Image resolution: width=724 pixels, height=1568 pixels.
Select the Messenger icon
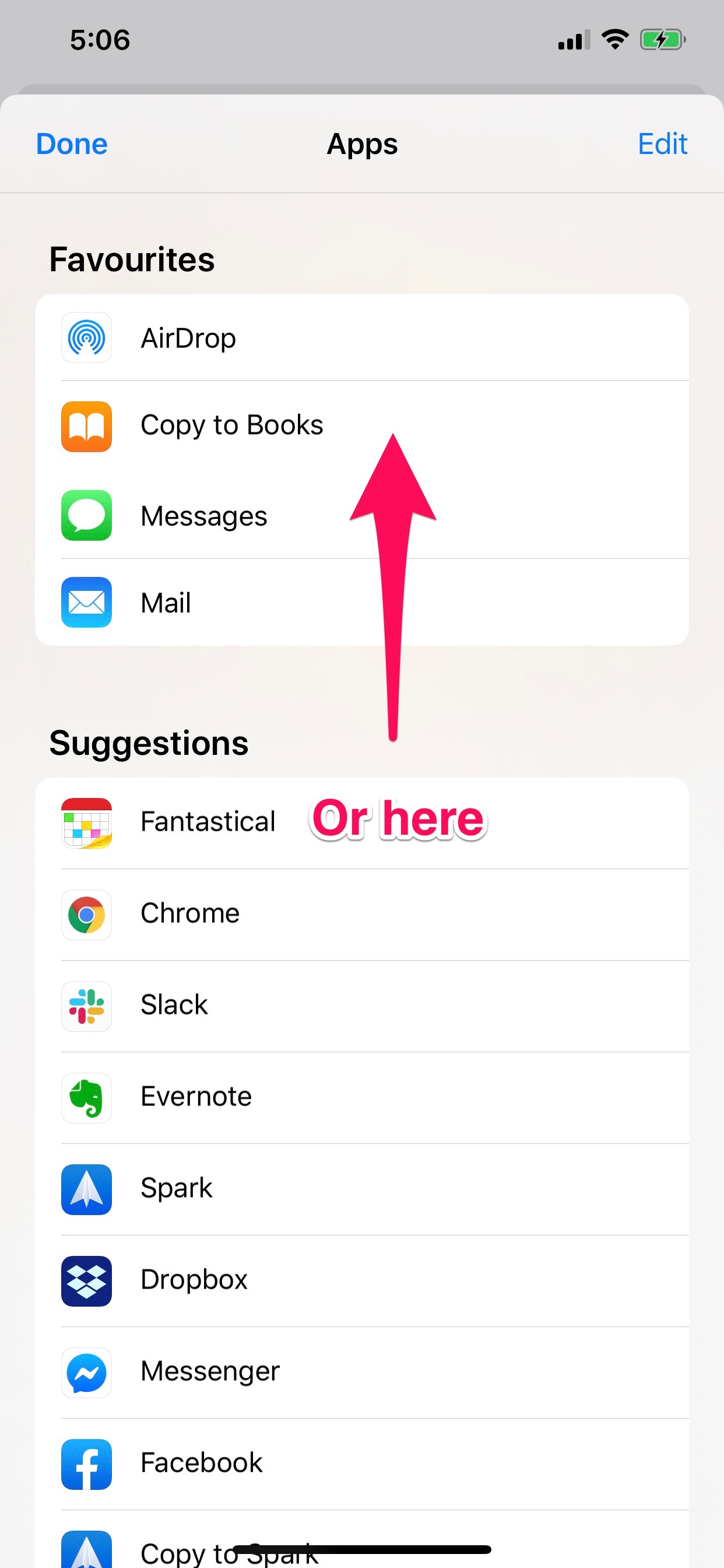pyautogui.click(x=86, y=1373)
